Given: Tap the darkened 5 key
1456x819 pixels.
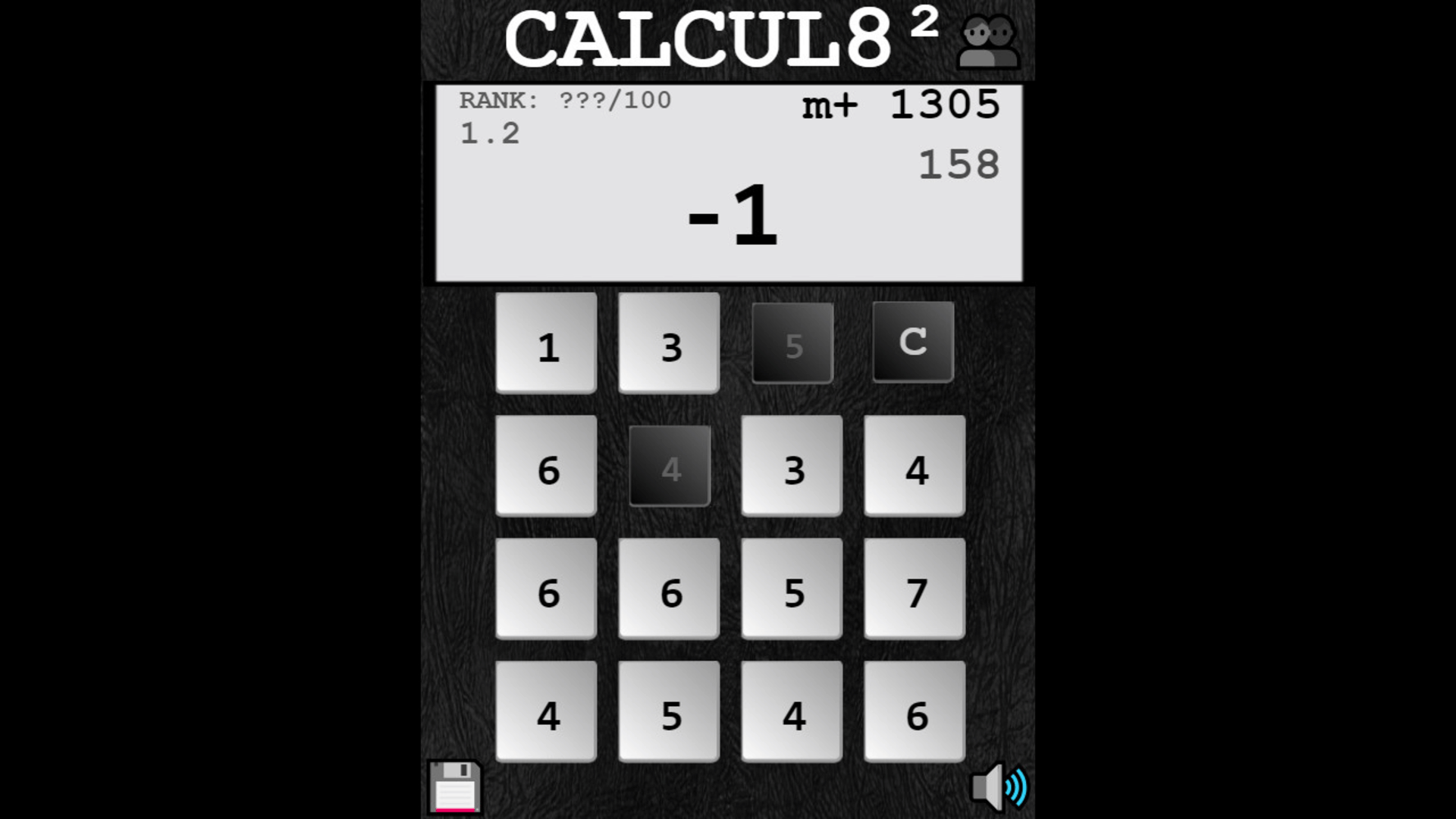Looking at the screenshot, I should click(792, 344).
